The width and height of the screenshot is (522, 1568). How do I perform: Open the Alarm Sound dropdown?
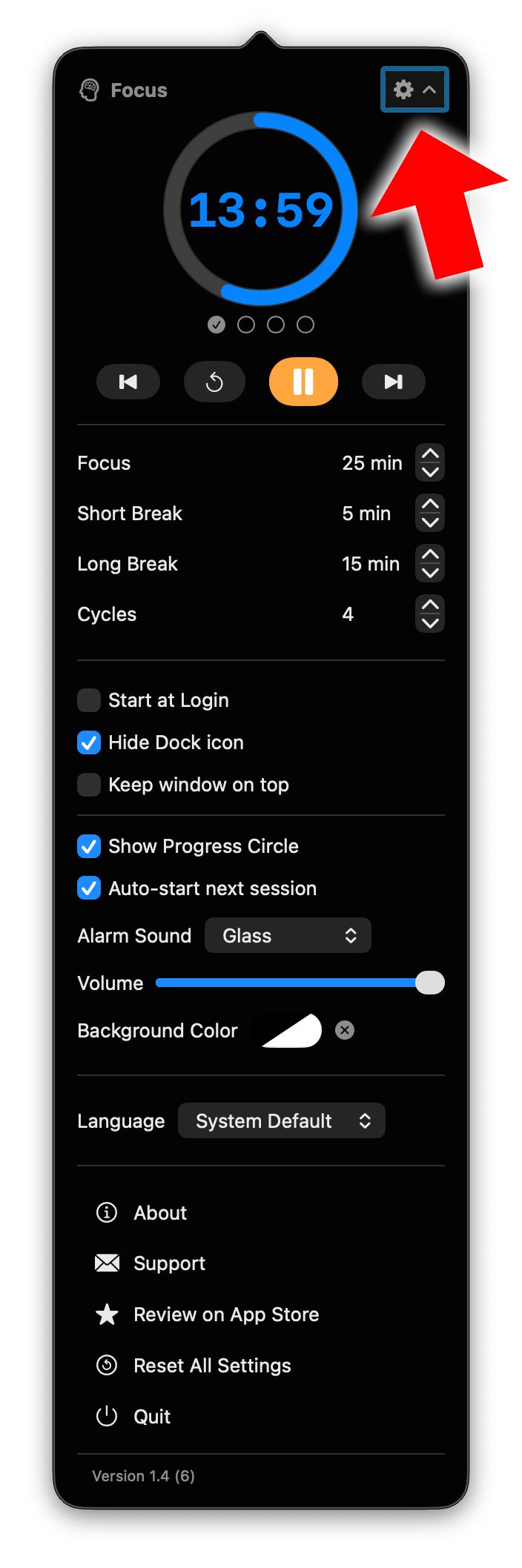[288, 936]
